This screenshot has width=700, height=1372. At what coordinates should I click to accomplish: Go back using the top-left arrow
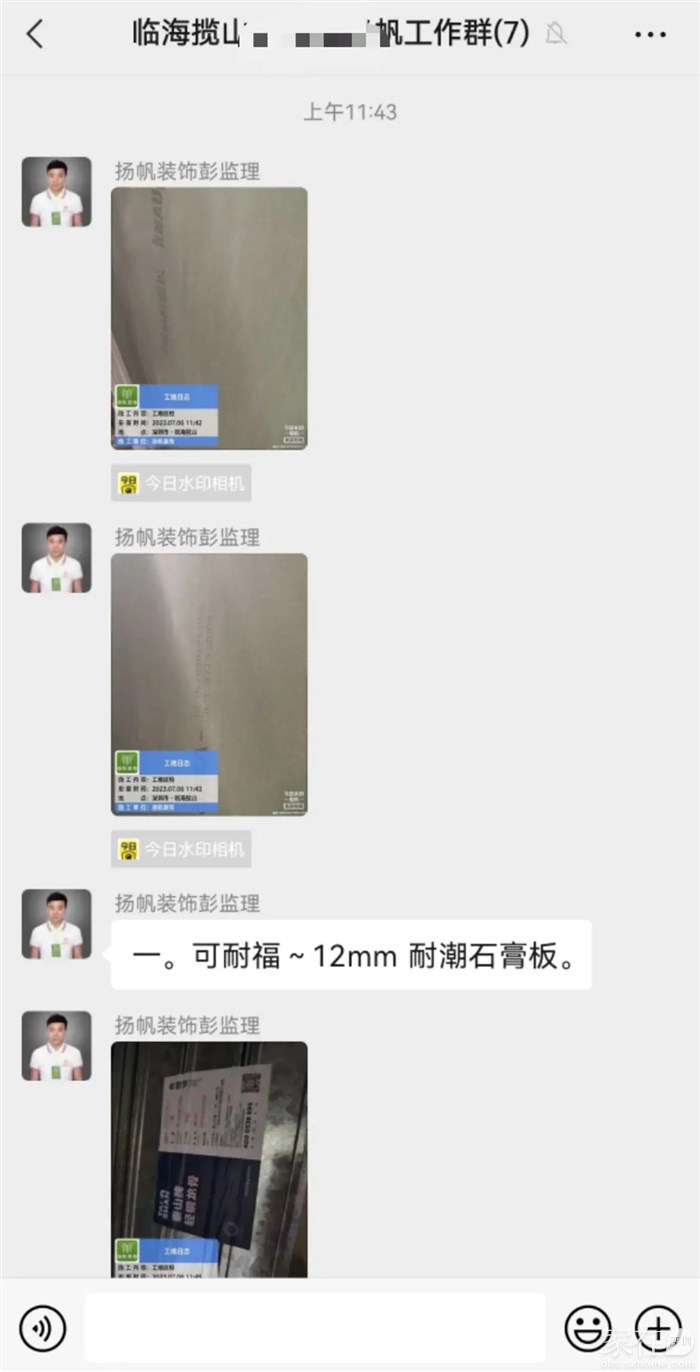coord(35,34)
